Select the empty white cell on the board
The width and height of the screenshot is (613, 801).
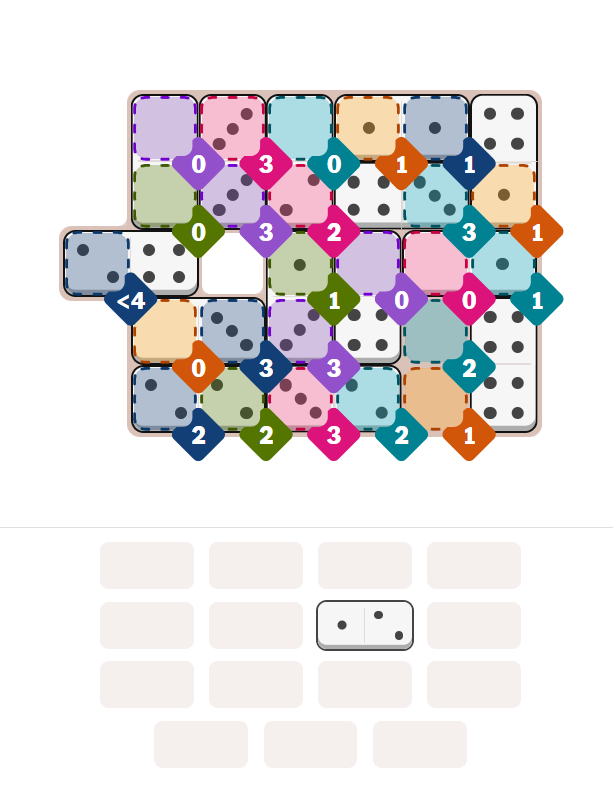[x=232, y=265]
